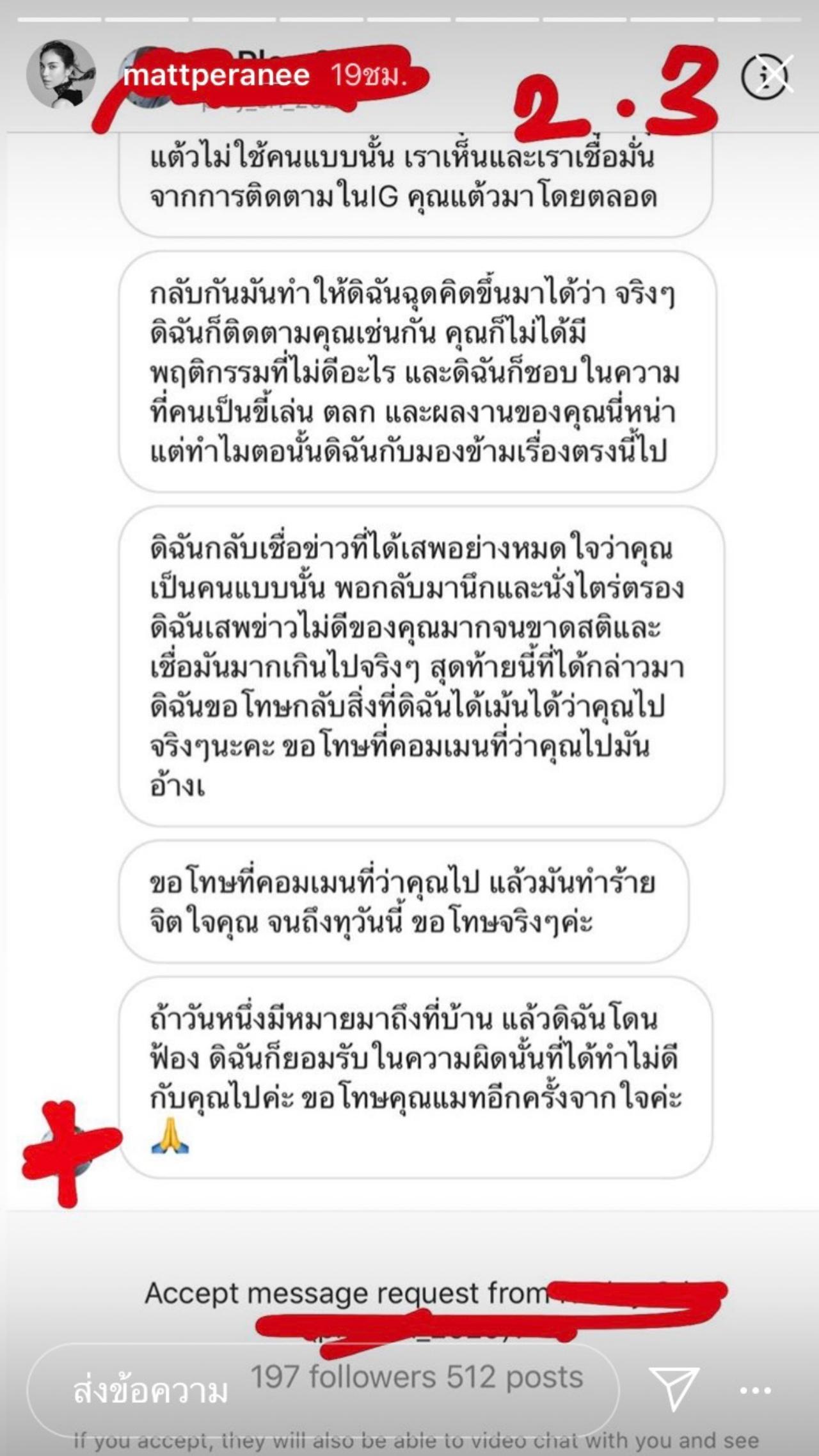The image size is (819, 1456).
Task: Tap the ส่งข้อความ message field
Action: click(x=320, y=1391)
